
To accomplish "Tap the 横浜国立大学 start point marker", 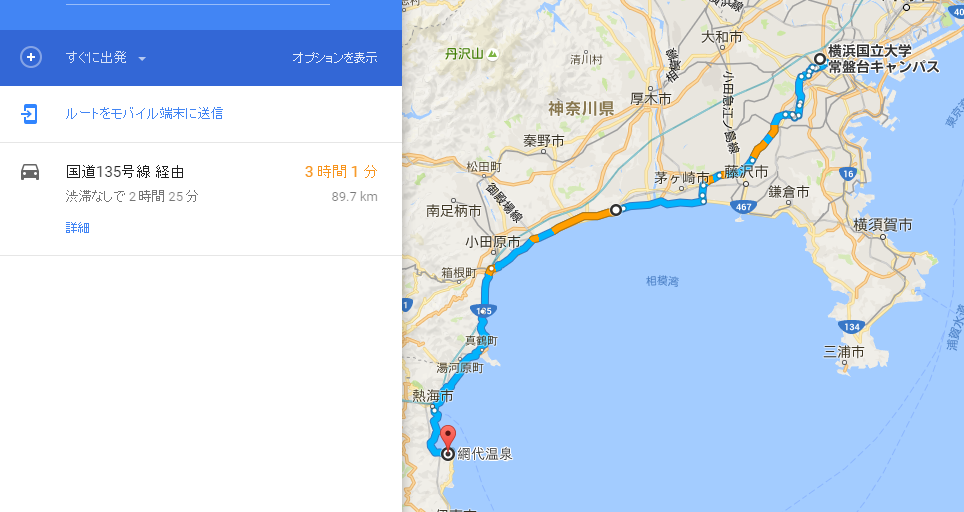I will click(x=820, y=60).
